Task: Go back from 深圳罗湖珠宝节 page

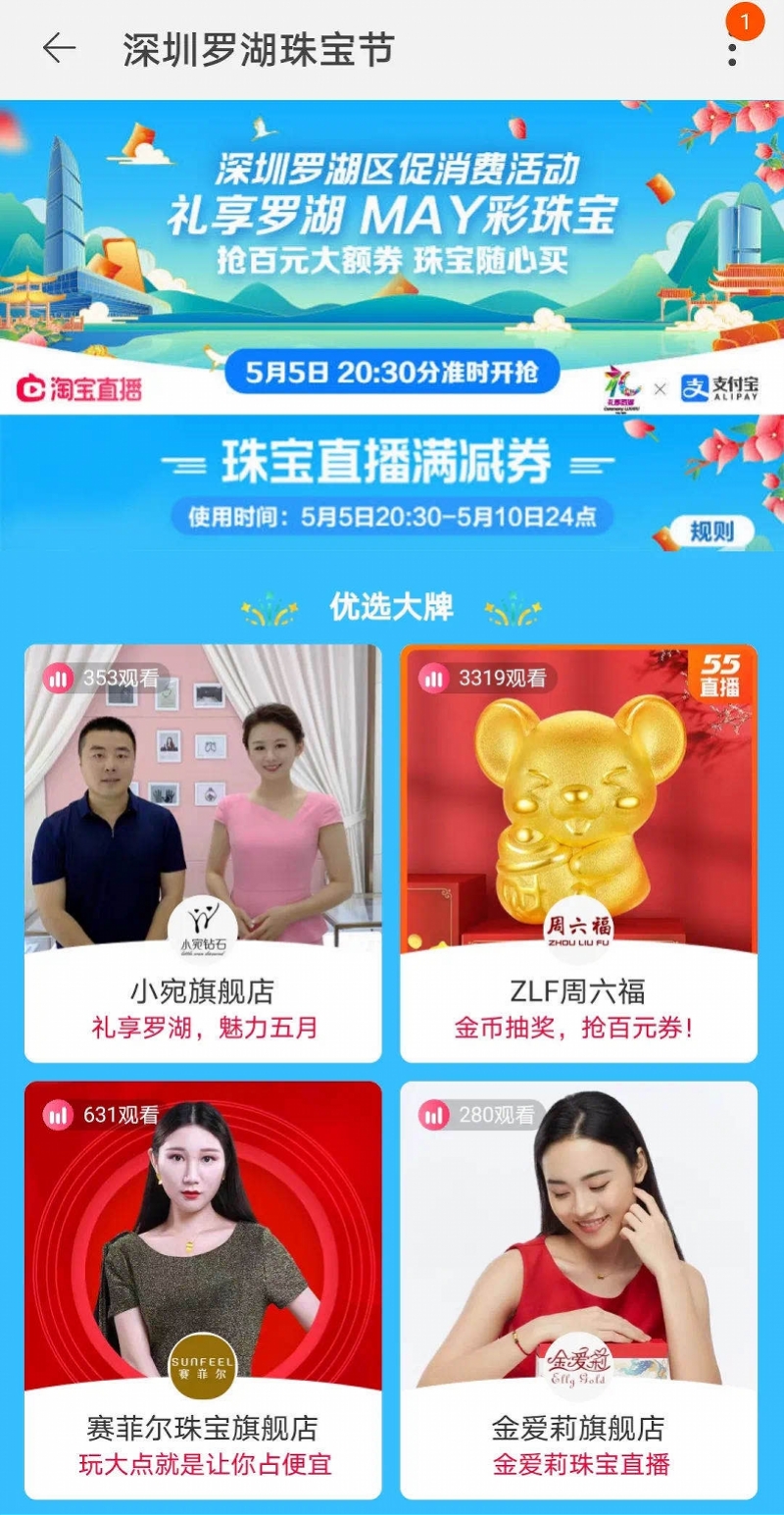Action: [59, 49]
